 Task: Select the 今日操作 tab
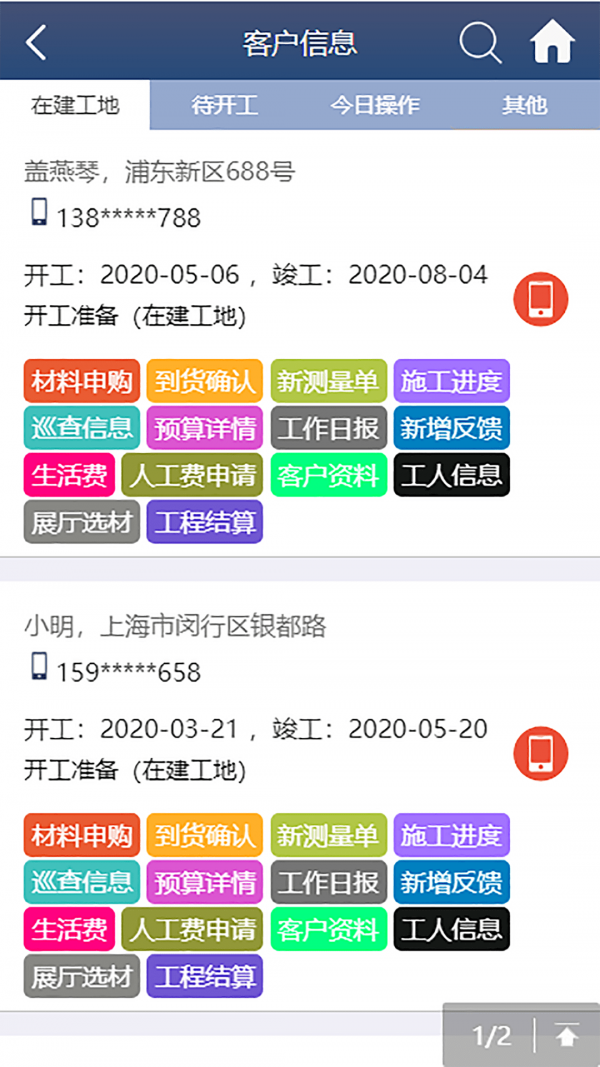point(375,105)
